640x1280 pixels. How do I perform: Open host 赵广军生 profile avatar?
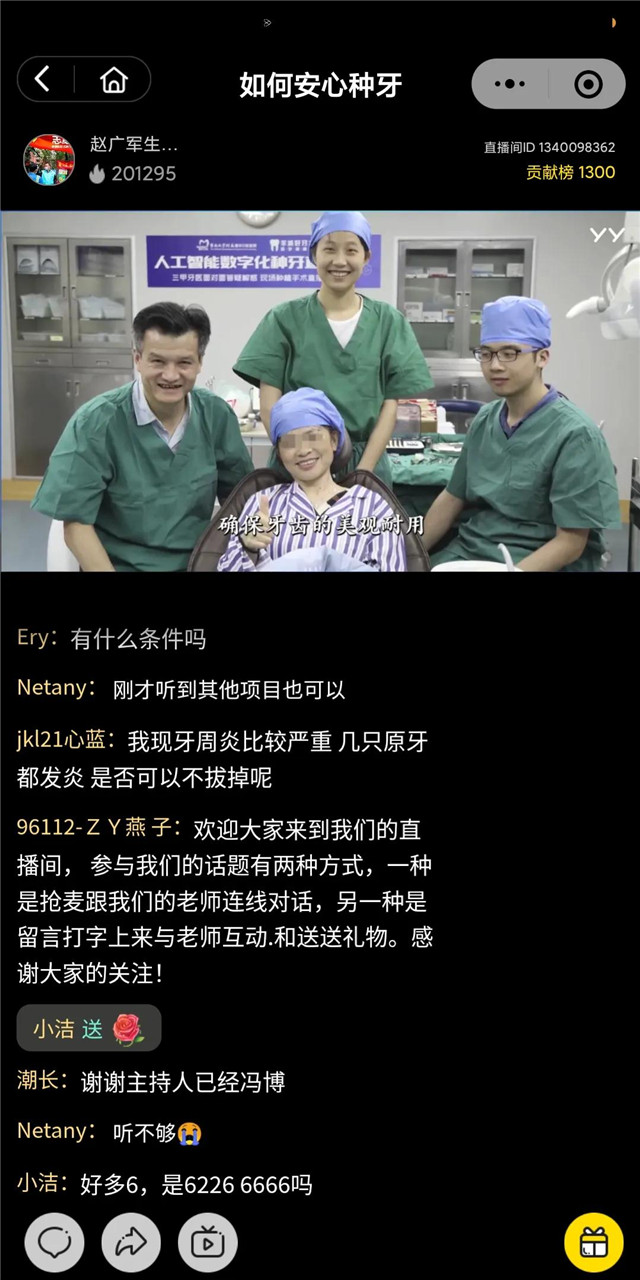click(x=49, y=160)
